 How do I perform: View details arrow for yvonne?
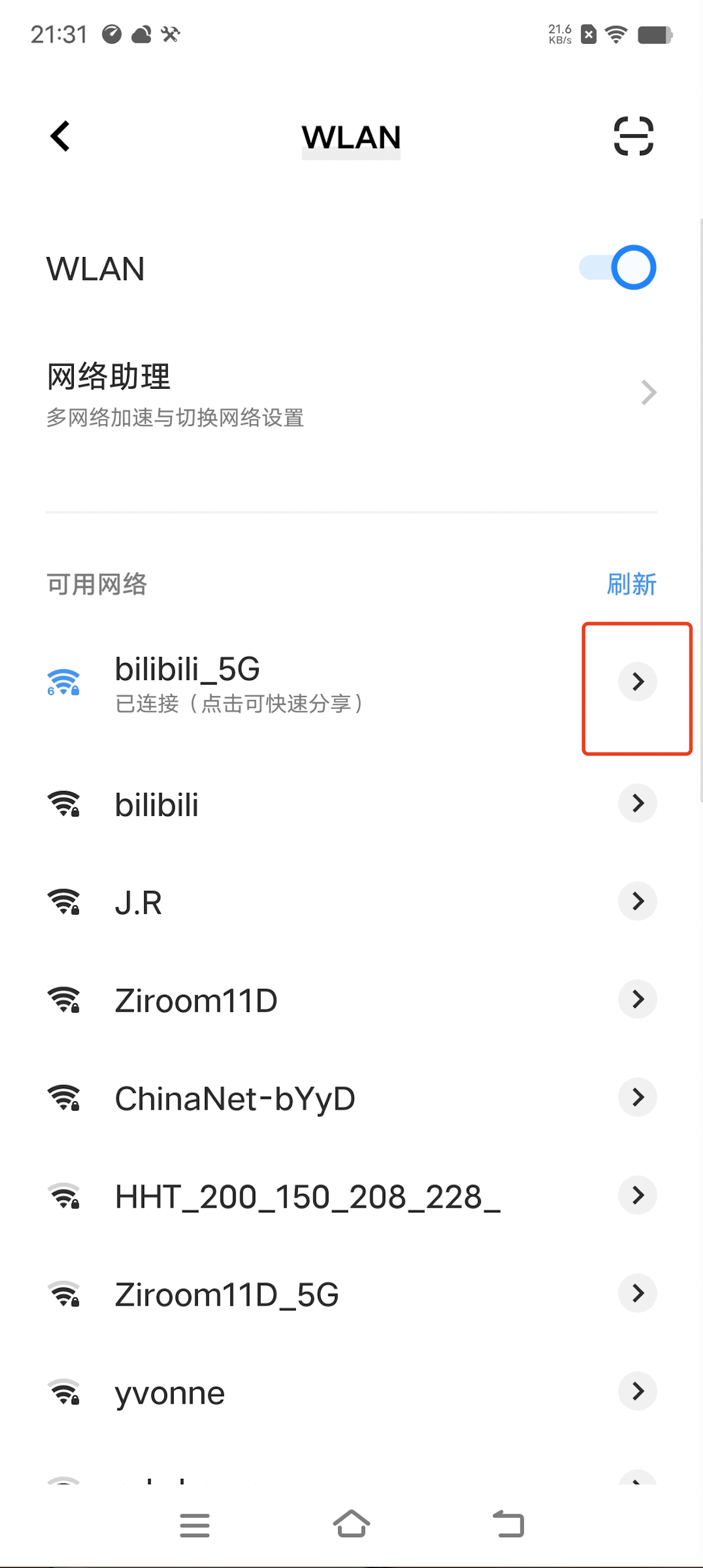637,1391
